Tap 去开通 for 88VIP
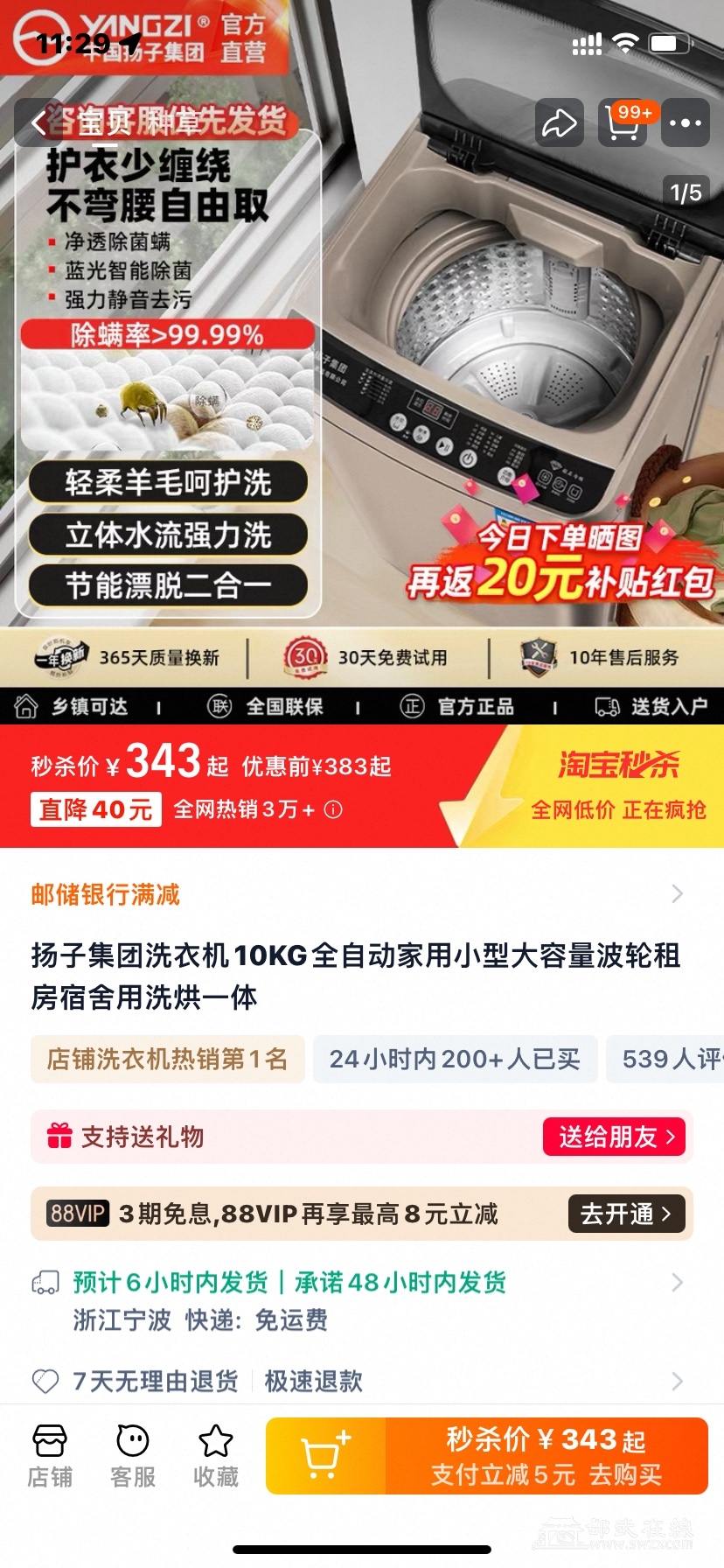The height and width of the screenshot is (1568, 724). tap(625, 1214)
